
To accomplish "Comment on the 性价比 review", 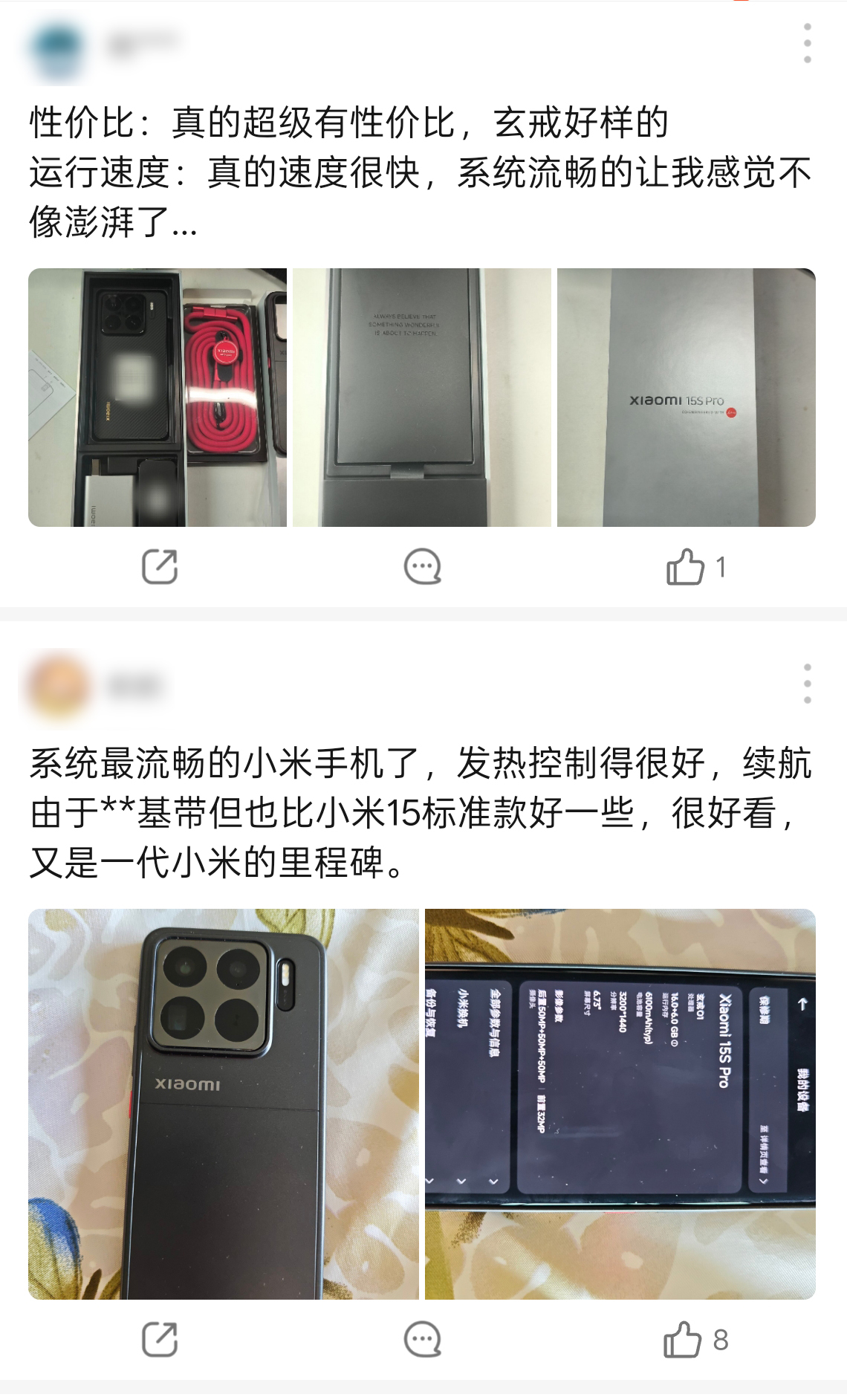I will (x=423, y=567).
